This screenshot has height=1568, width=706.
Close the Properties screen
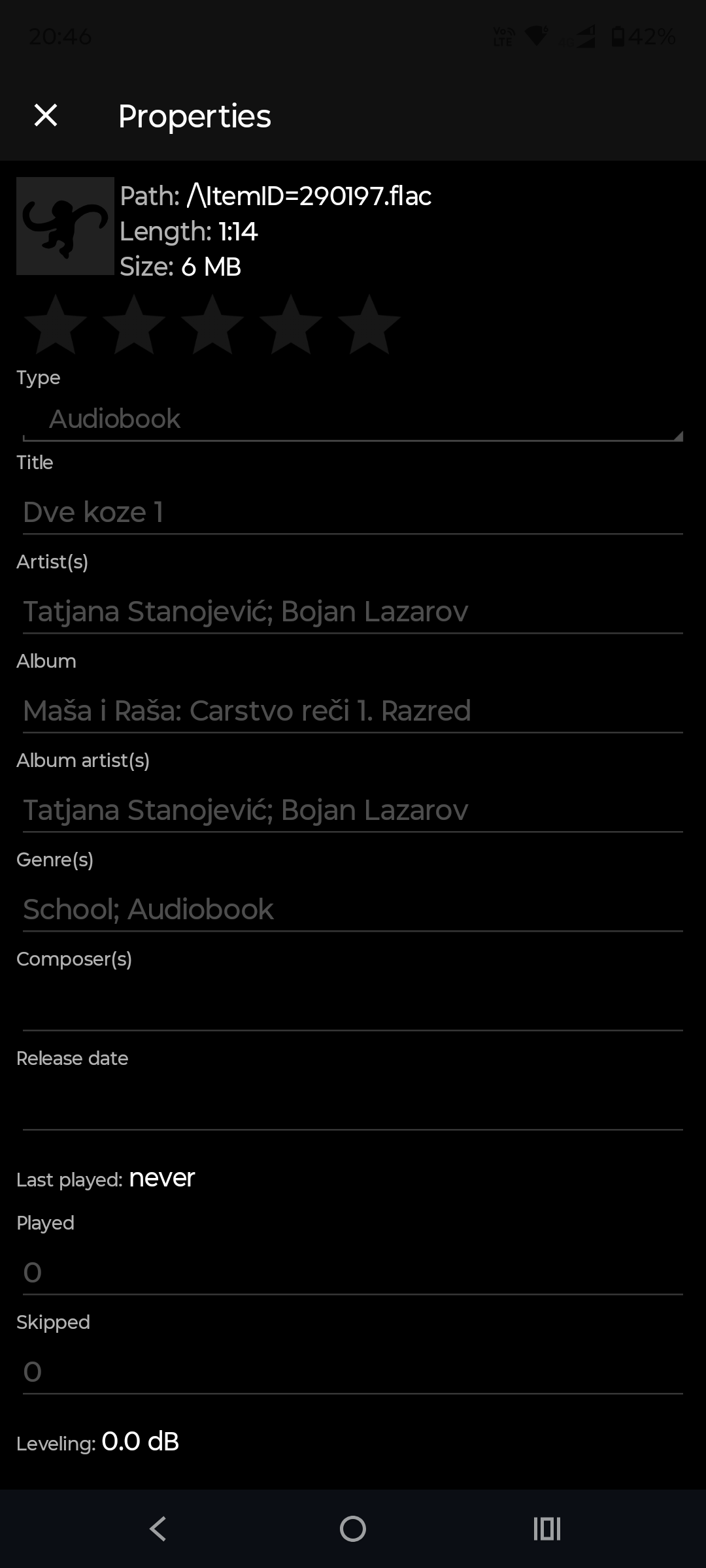[x=46, y=116]
